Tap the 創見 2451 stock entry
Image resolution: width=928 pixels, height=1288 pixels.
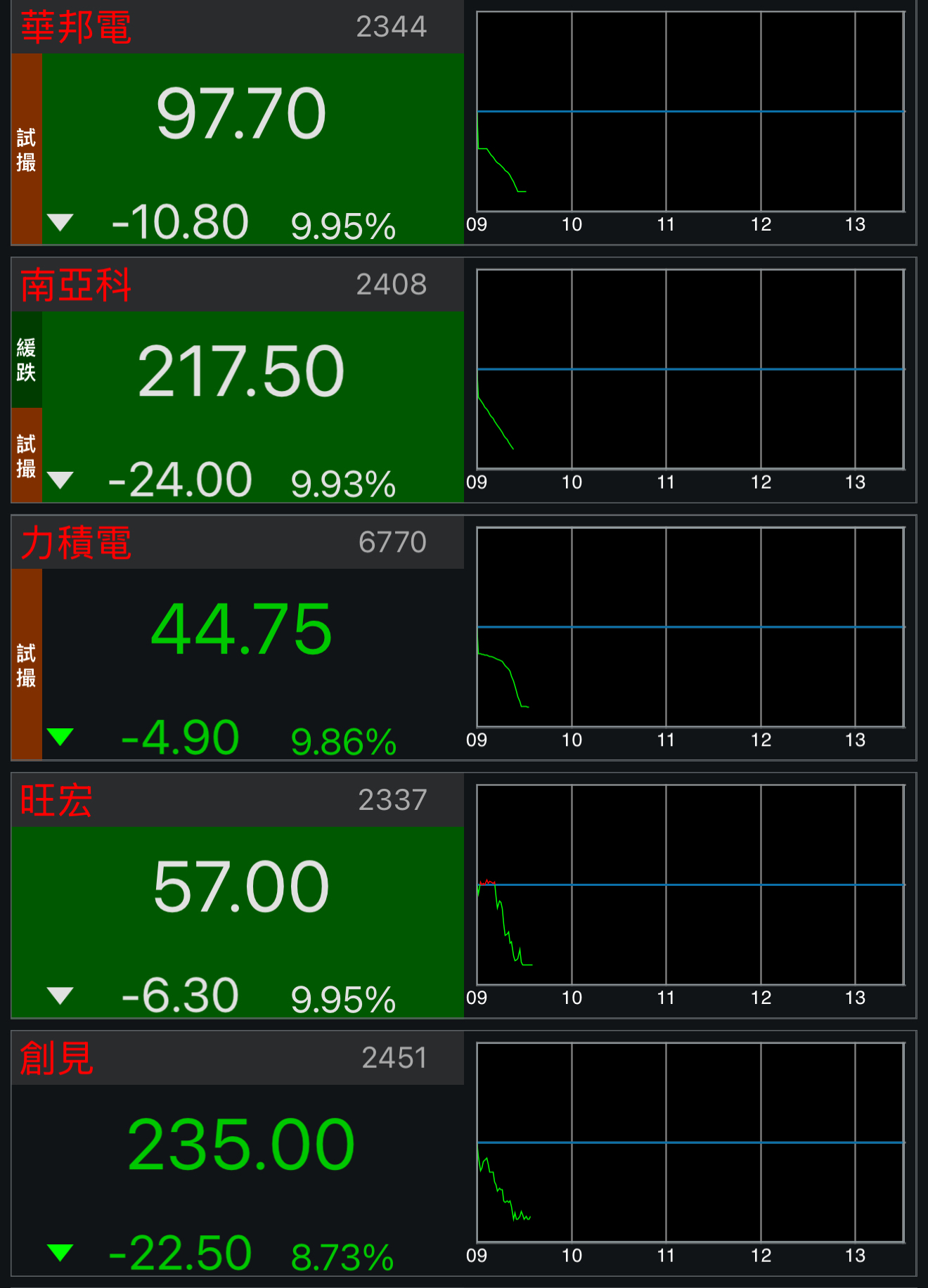coord(239,1153)
